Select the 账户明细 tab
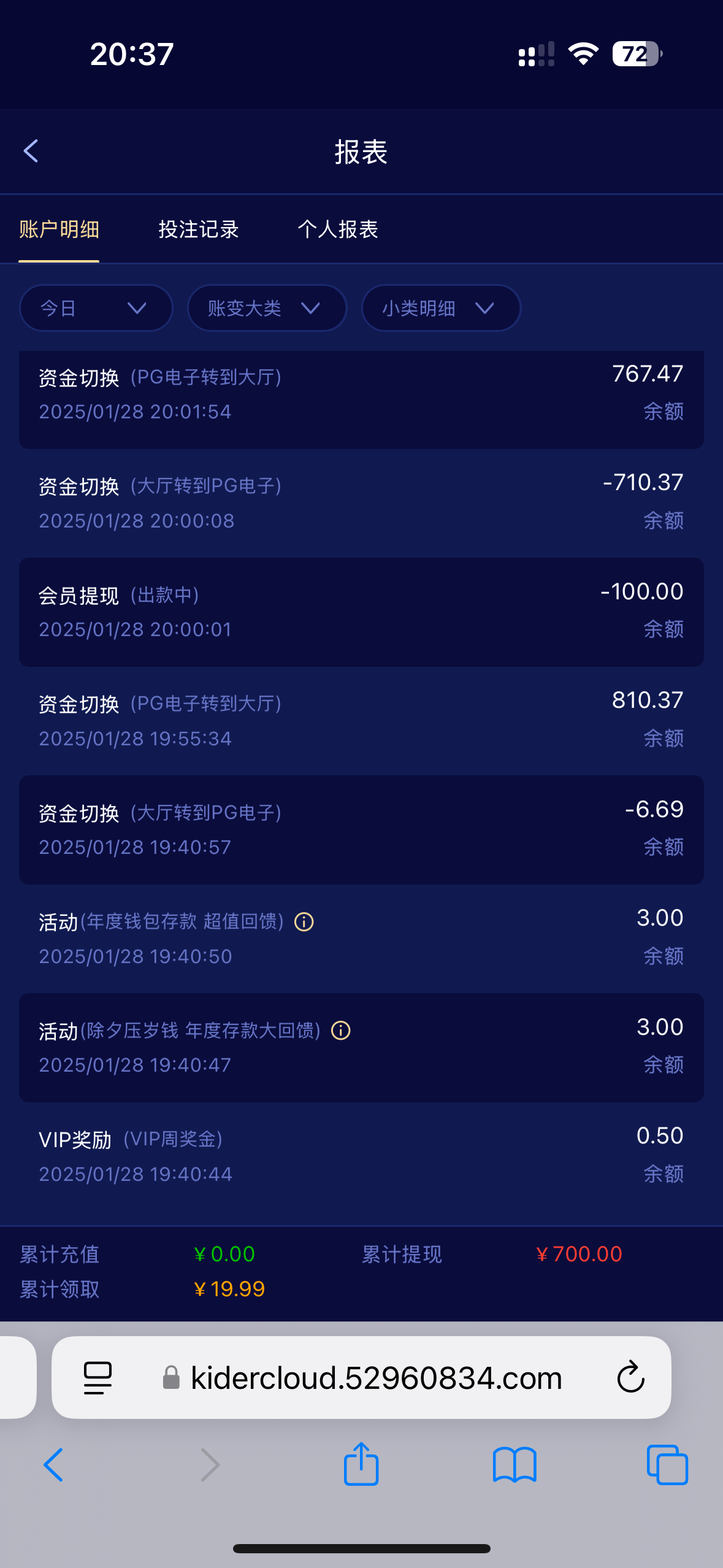Screen dimensions: 723x1568 coord(59,229)
